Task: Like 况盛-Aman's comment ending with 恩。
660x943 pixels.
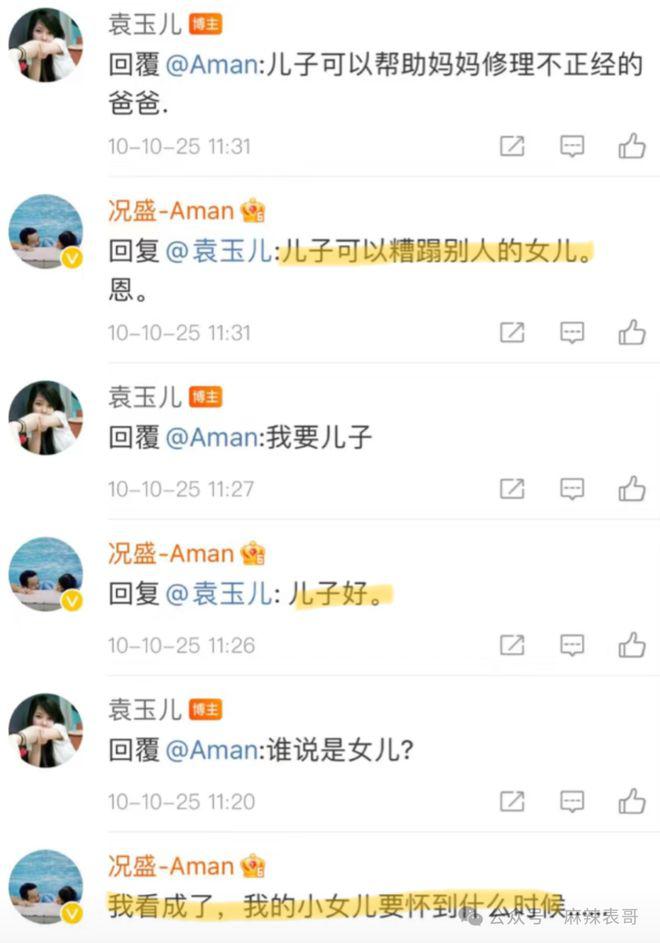Action: [632, 332]
